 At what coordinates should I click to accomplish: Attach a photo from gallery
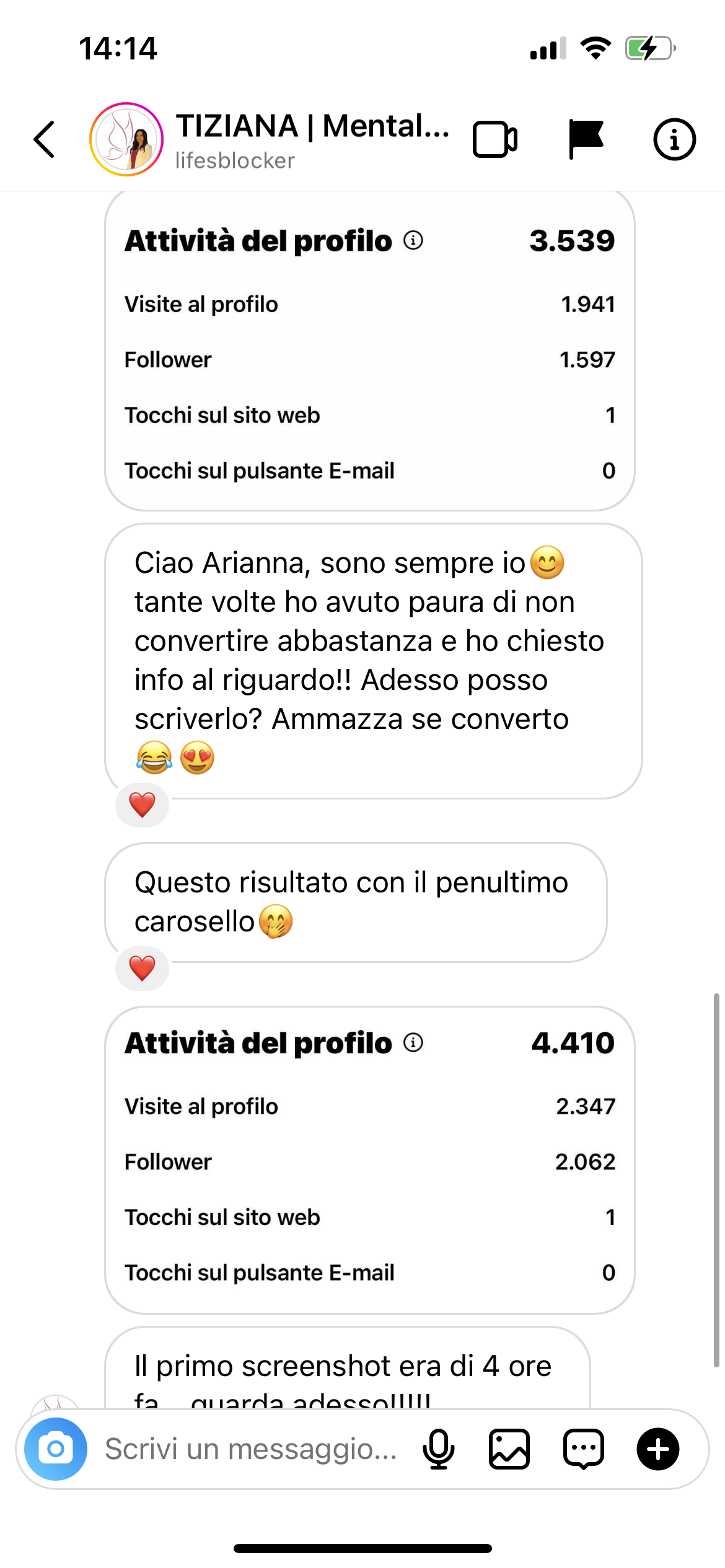tap(509, 1448)
